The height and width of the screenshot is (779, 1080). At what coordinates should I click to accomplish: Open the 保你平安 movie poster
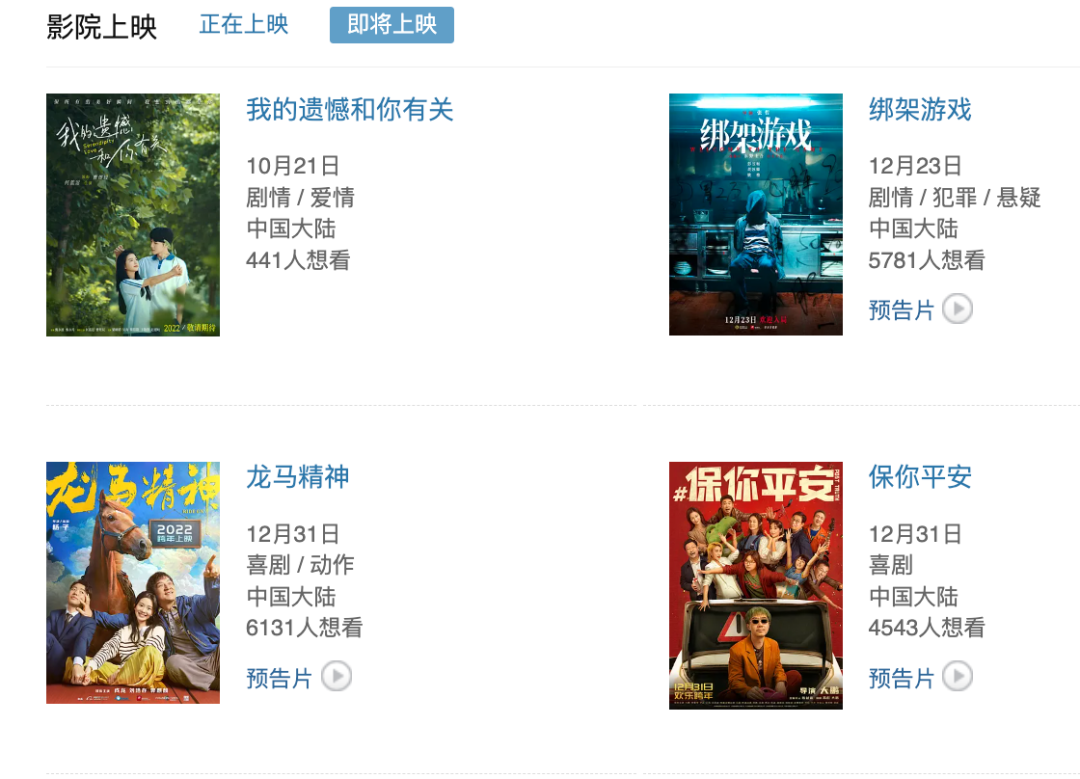pyautogui.click(x=755, y=585)
